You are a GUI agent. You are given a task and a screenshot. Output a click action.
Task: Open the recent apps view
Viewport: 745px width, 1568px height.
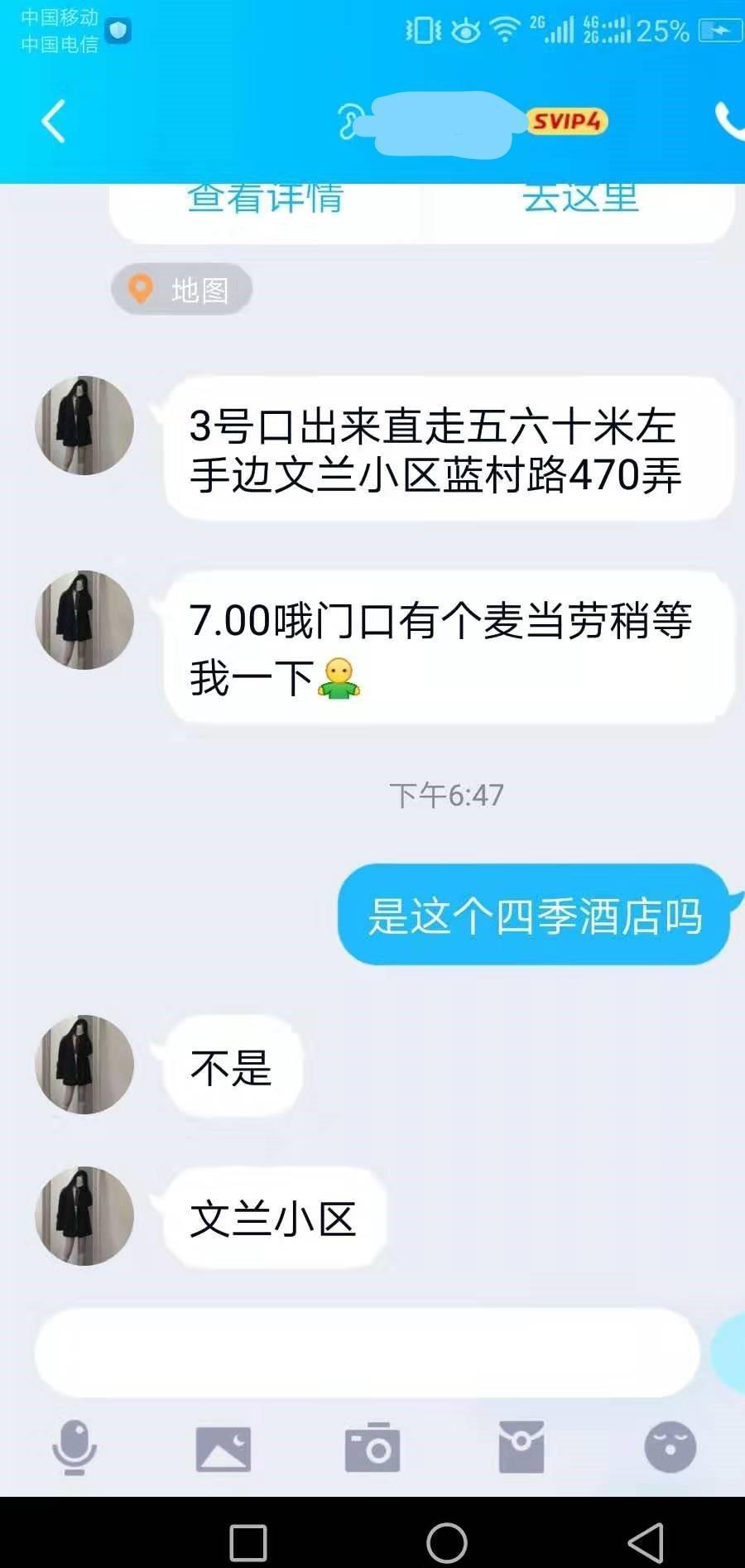pos(248,1543)
